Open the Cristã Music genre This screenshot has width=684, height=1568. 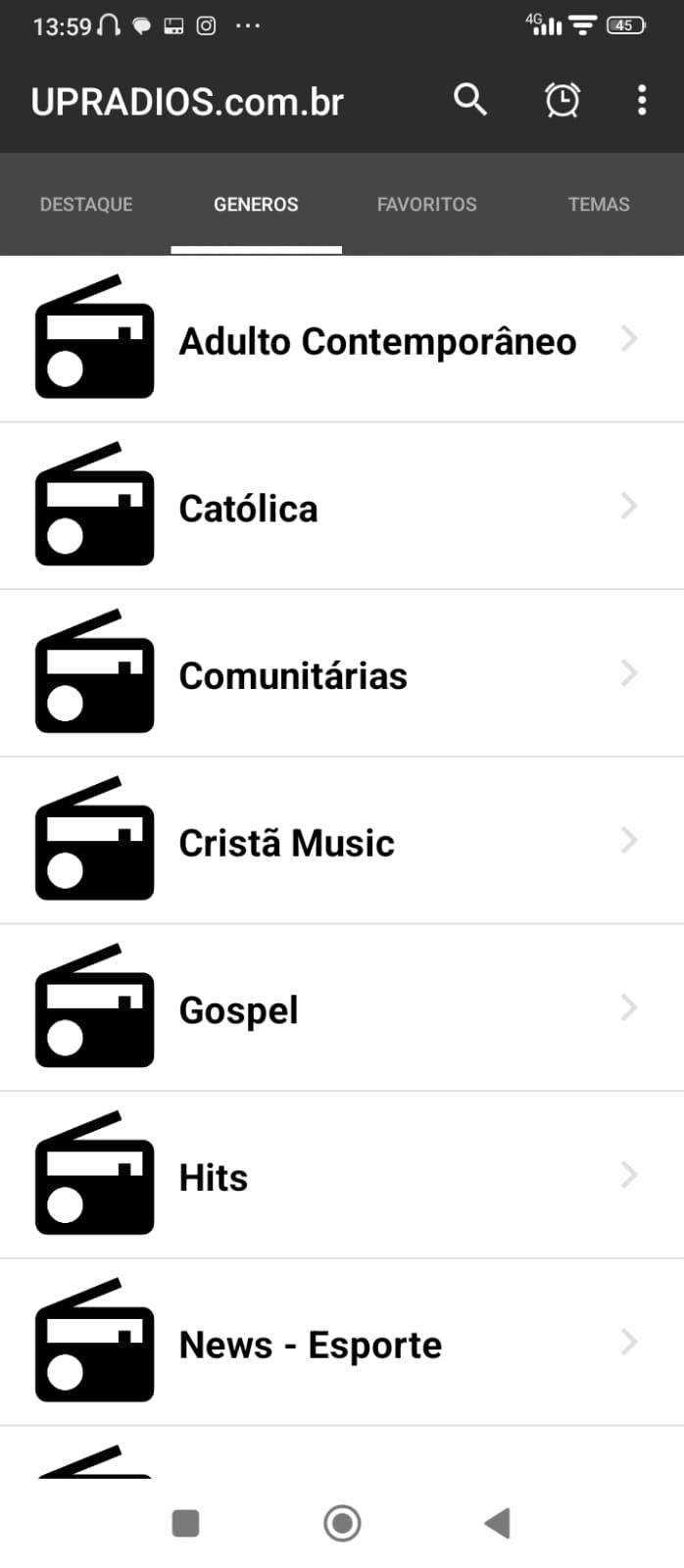point(342,841)
